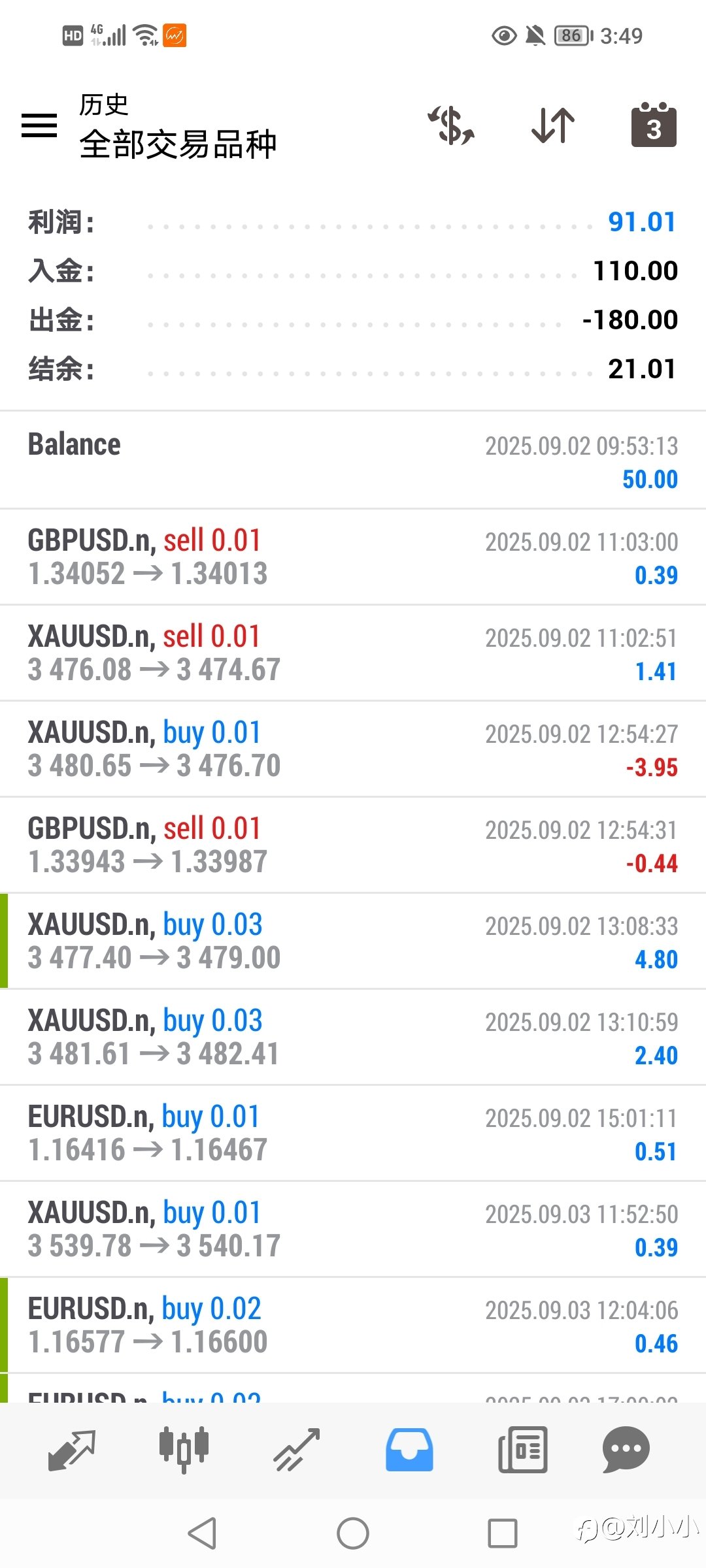Select the XAUUSD.n buy 0.03 trade earning 2.40
This screenshot has height=1568, width=706.
[x=353, y=1037]
